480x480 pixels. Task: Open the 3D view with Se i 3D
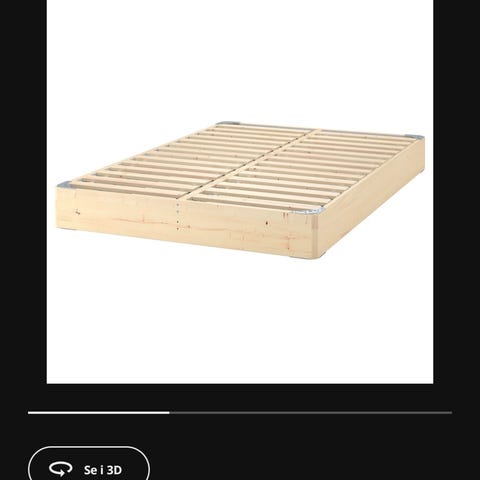point(89,465)
